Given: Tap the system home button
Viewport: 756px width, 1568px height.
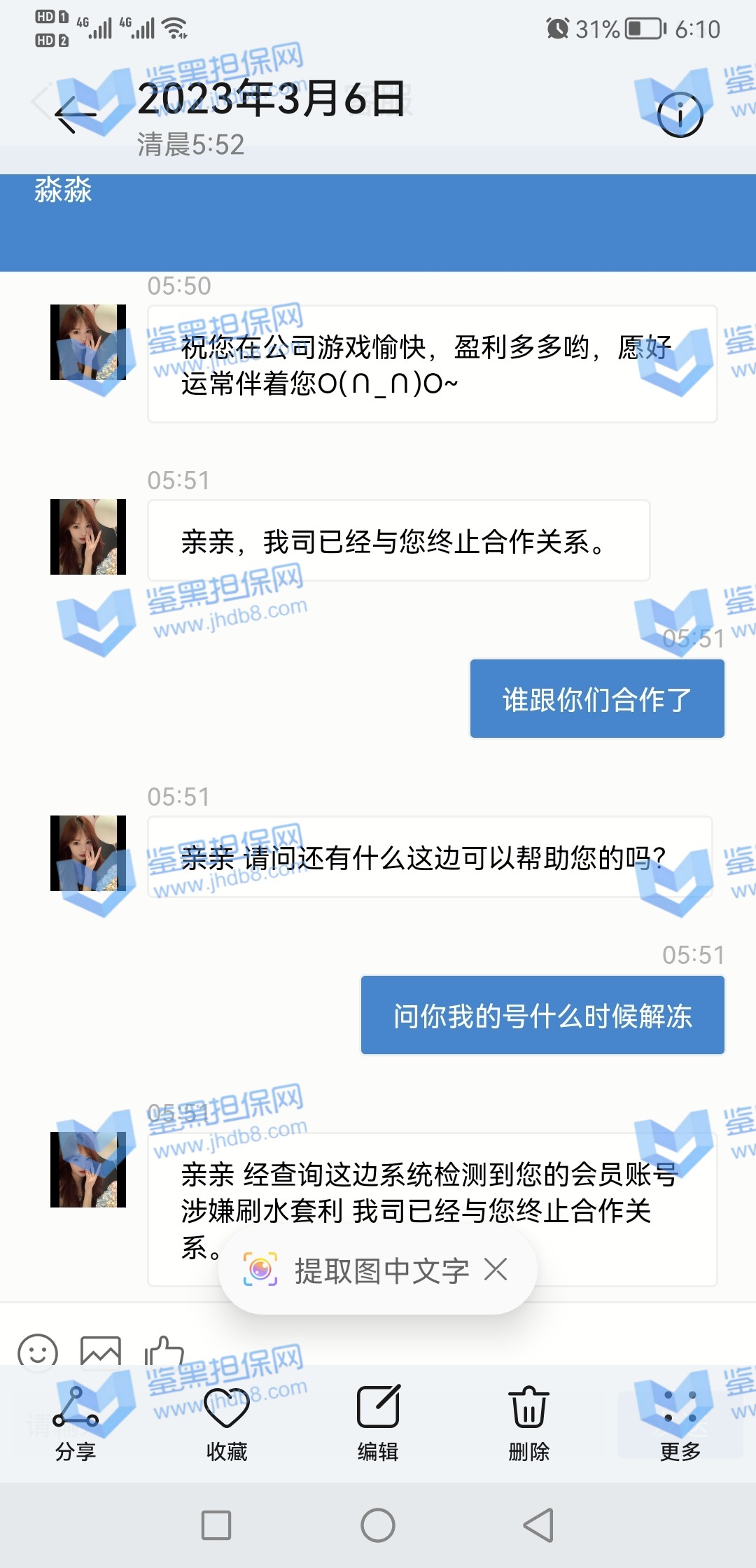Looking at the screenshot, I should 378,1525.
